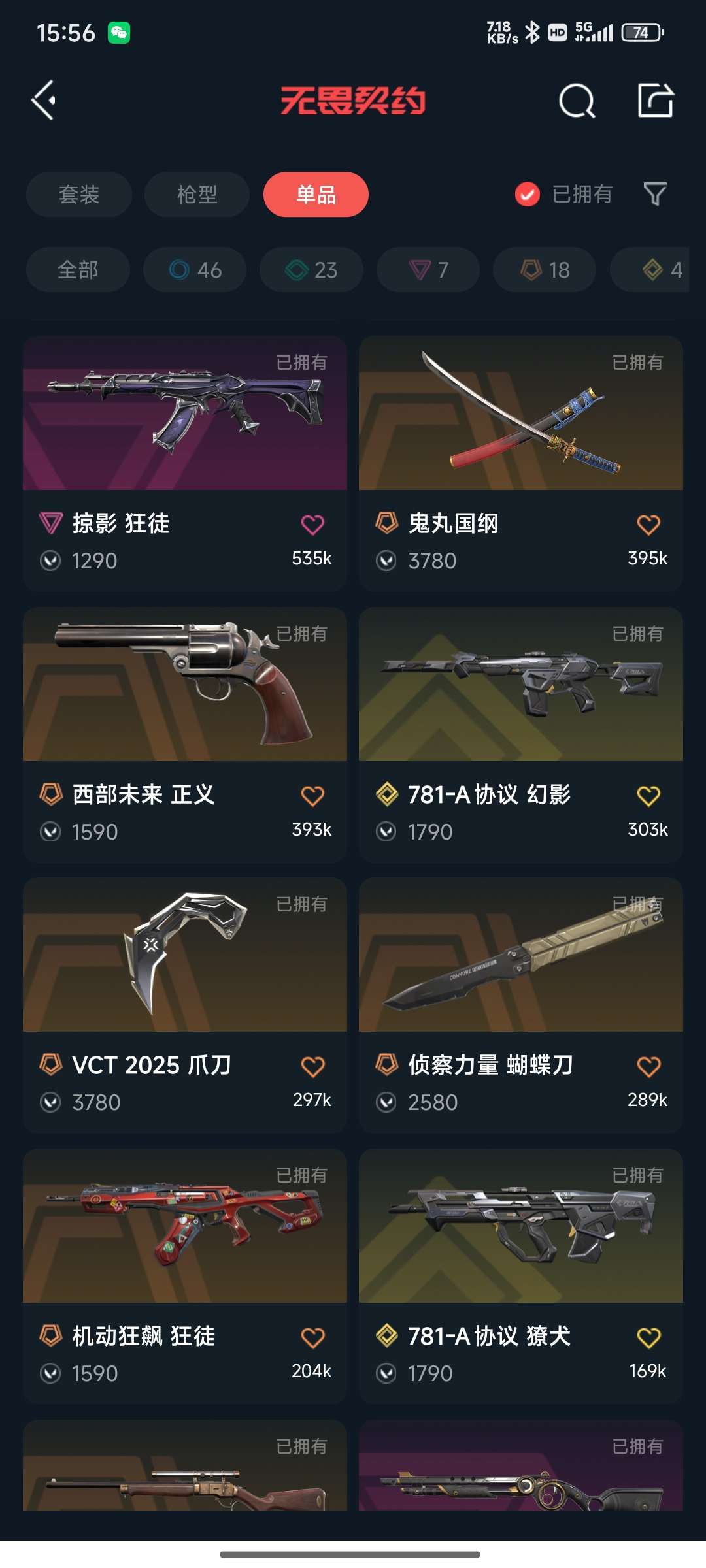The image size is (706, 1568).
Task: Open the search icon in header
Action: coord(577,101)
